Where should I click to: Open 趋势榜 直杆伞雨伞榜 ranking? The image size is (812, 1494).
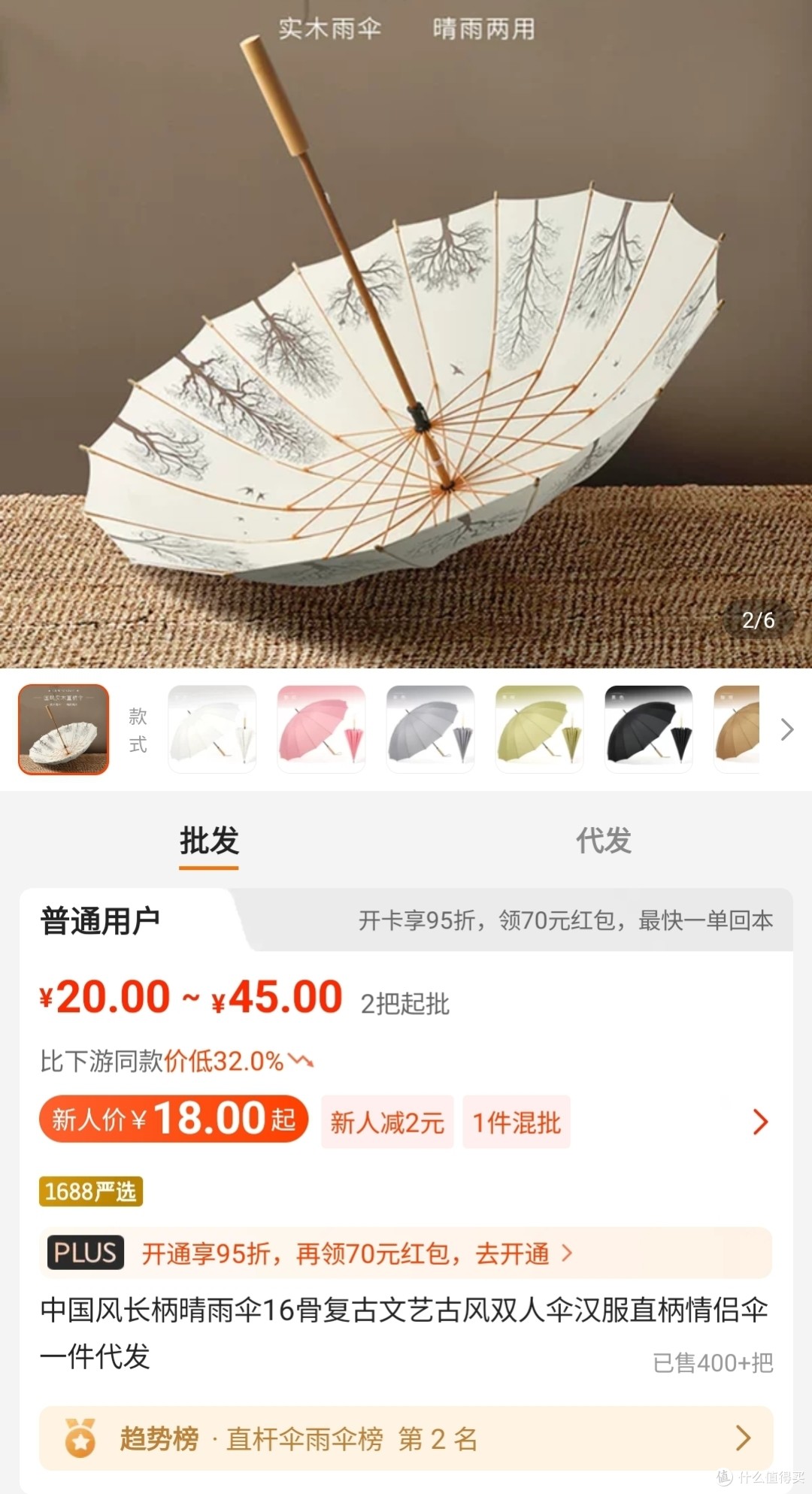406,1438
